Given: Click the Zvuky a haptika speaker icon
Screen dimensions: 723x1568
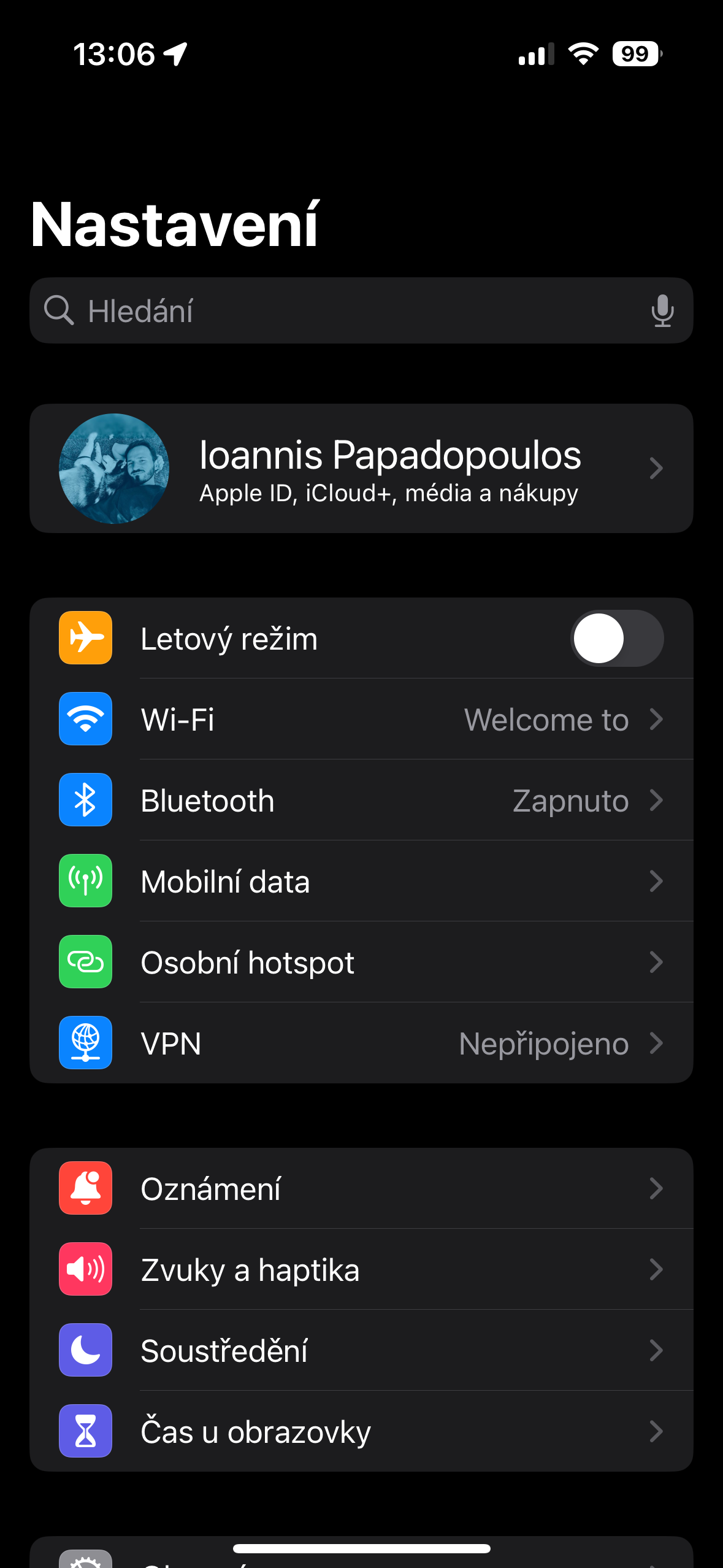Looking at the screenshot, I should (85, 1269).
